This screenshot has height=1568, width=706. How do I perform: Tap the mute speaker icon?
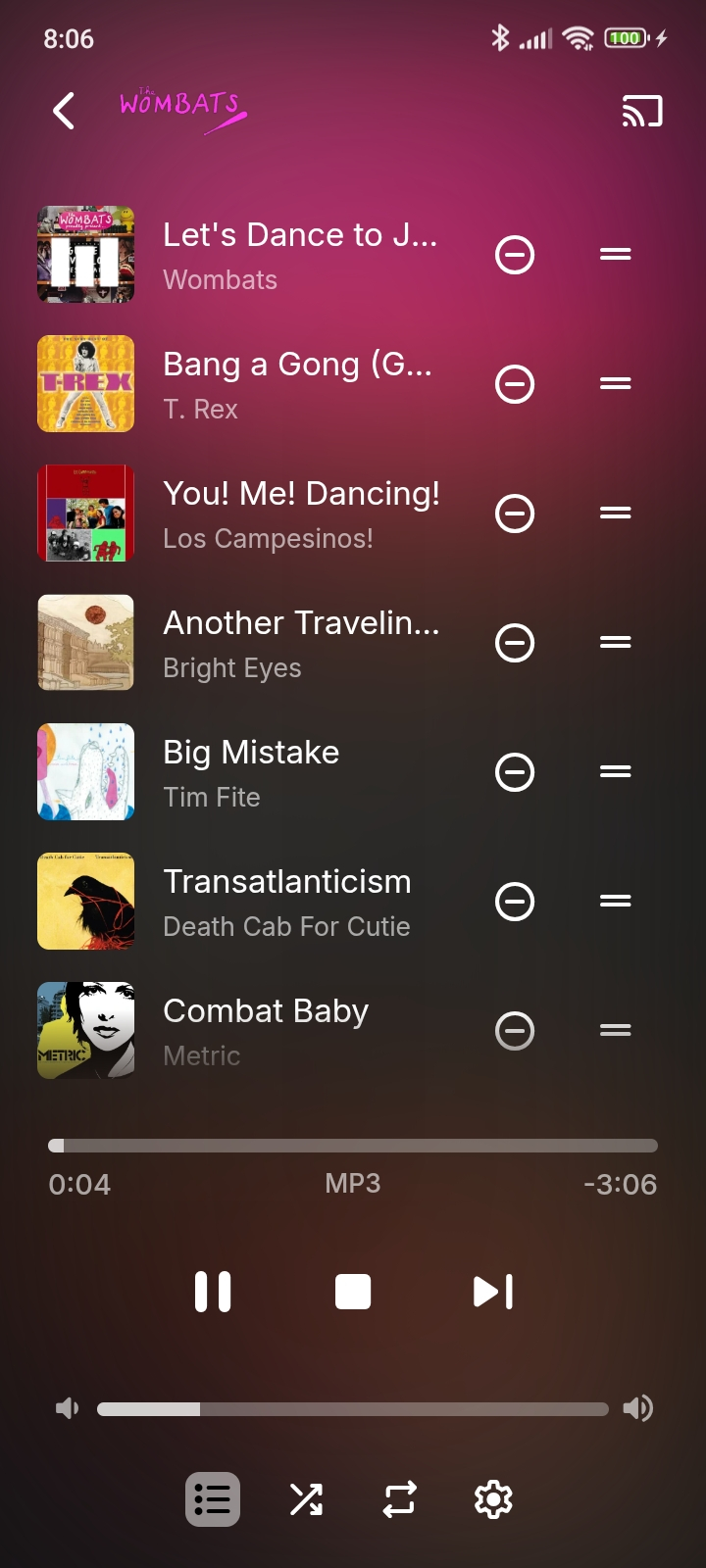pyautogui.click(x=67, y=1409)
